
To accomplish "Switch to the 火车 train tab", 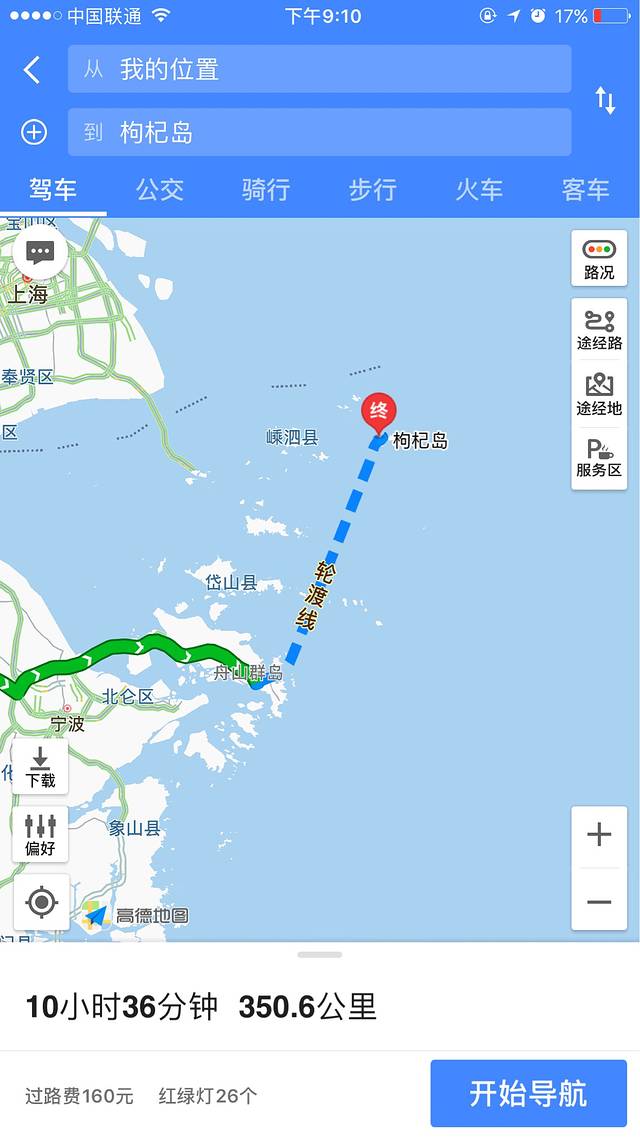I will pos(479,190).
